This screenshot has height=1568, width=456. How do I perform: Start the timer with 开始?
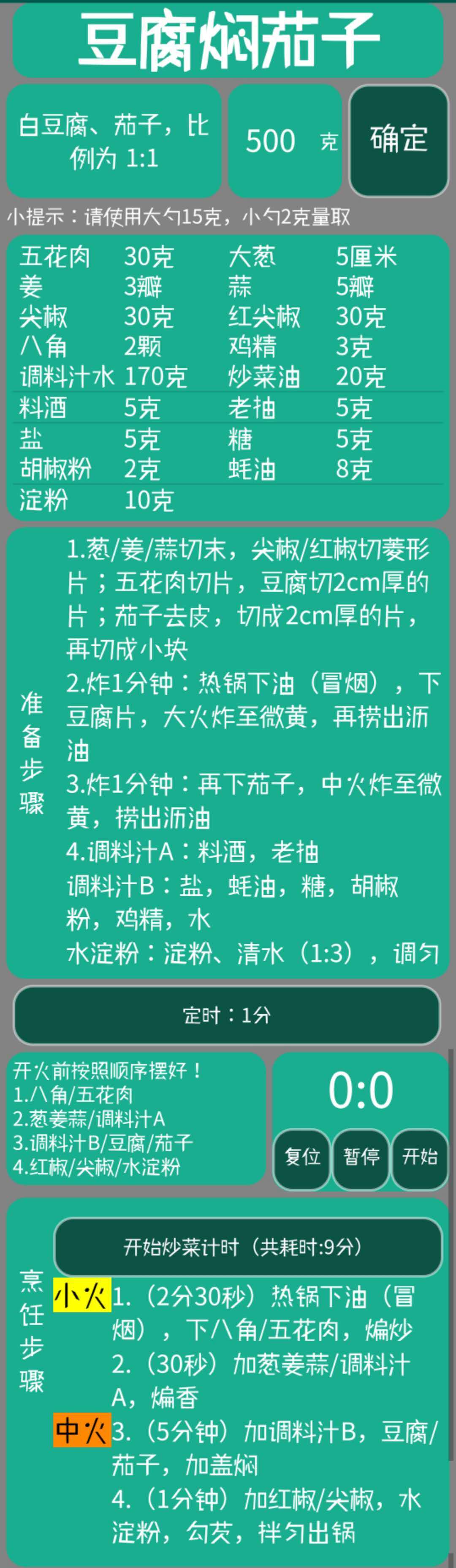coord(419,1156)
